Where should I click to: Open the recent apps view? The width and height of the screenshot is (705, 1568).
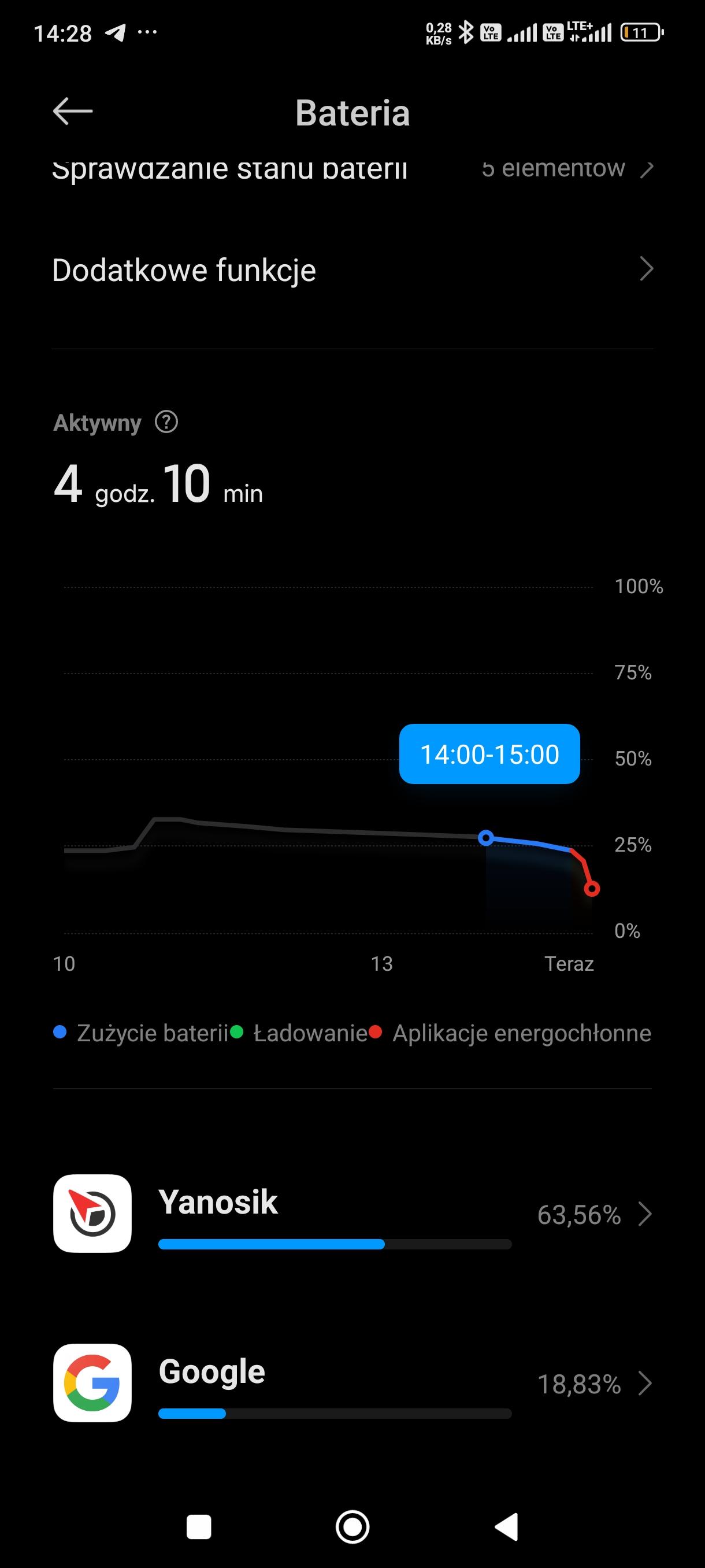[x=199, y=1526]
